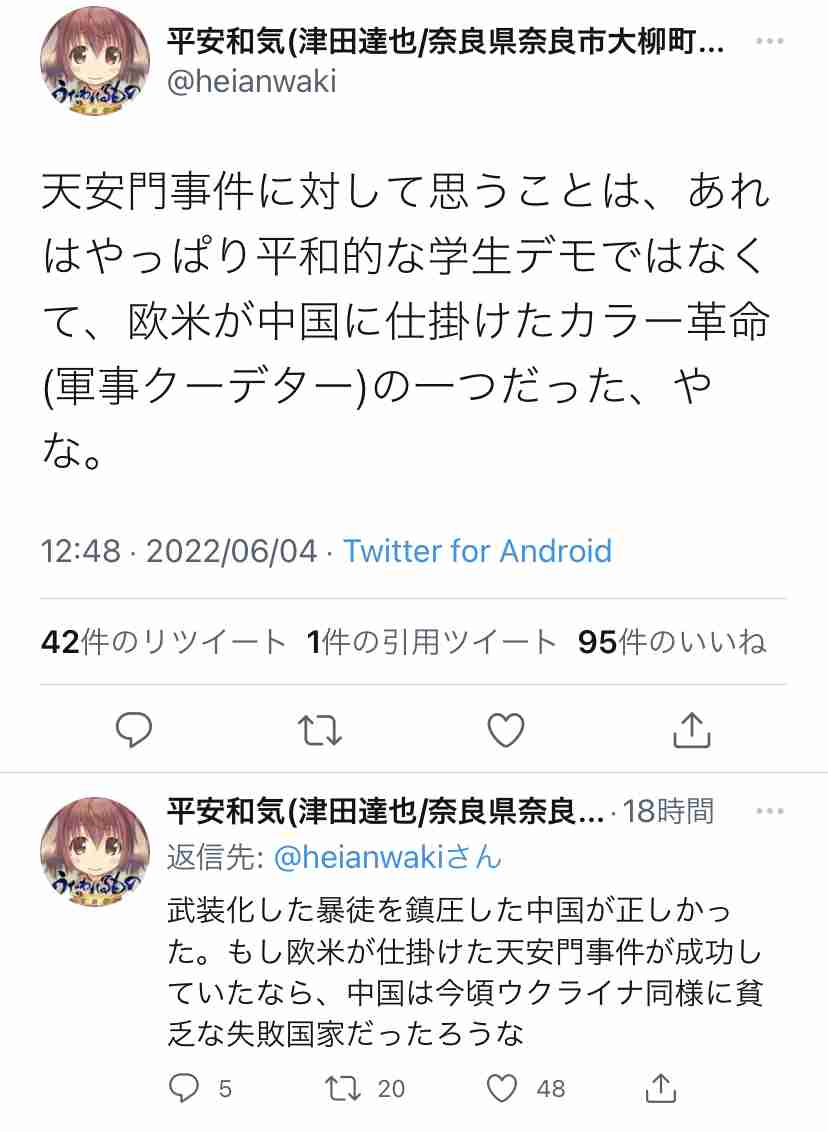Open the more options menu on the reply tweet

[768, 810]
